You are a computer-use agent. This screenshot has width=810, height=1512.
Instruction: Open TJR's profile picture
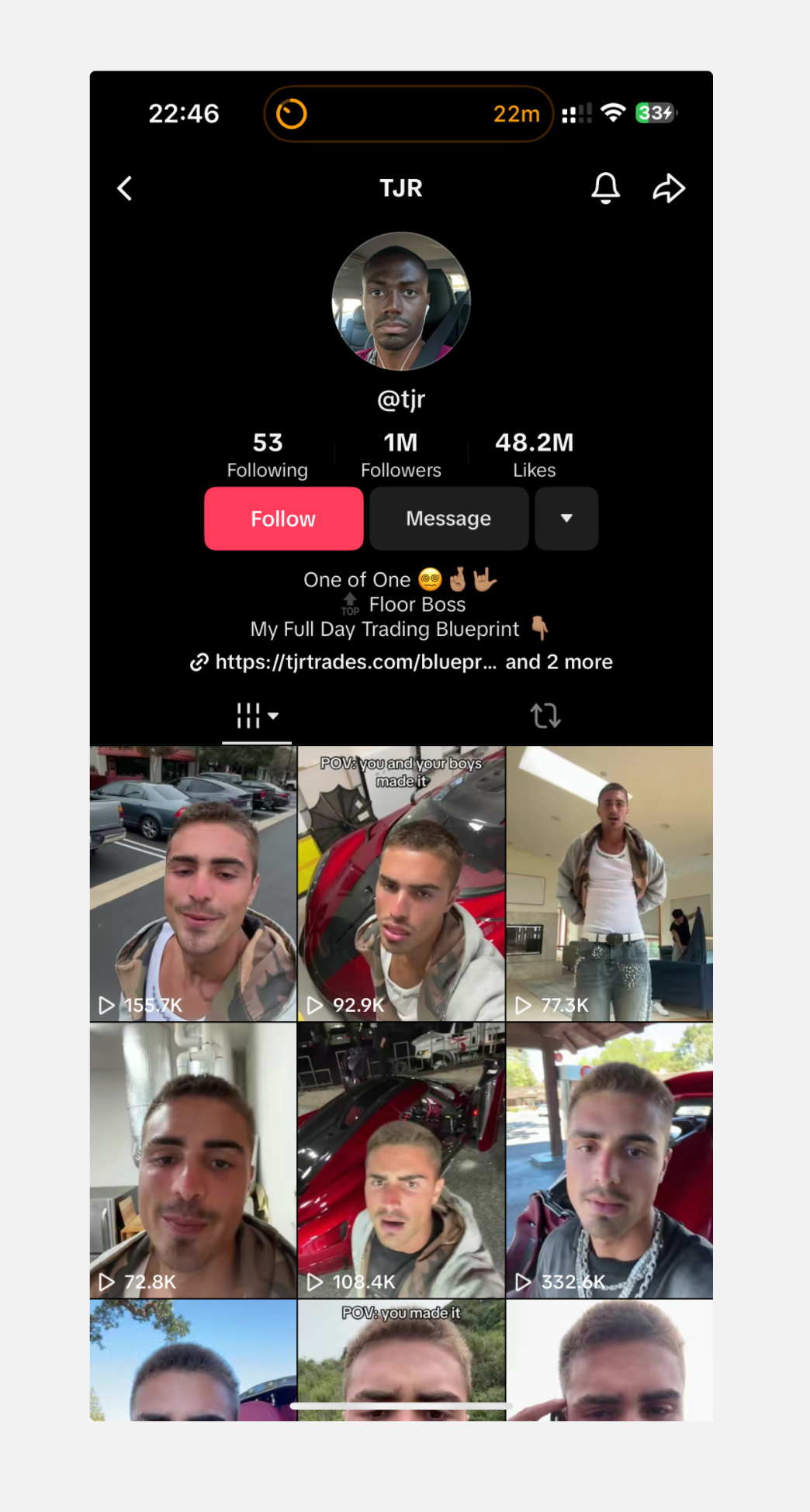click(x=401, y=302)
